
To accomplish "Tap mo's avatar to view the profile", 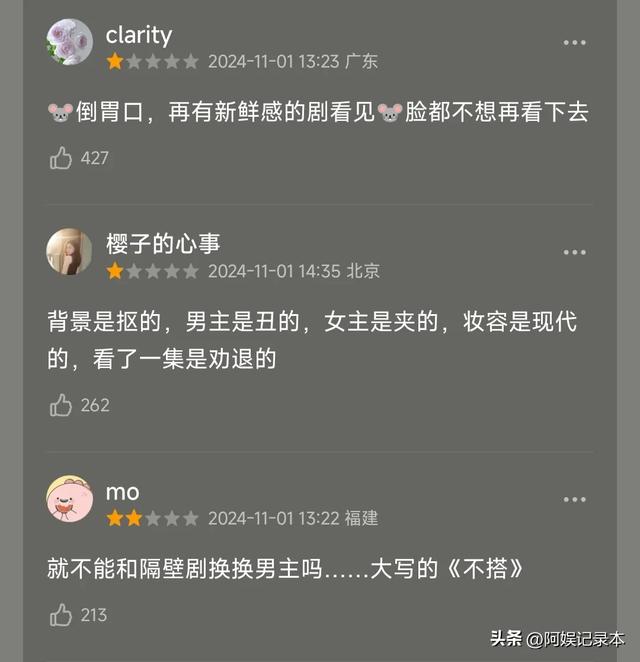I will tap(70, 498).
